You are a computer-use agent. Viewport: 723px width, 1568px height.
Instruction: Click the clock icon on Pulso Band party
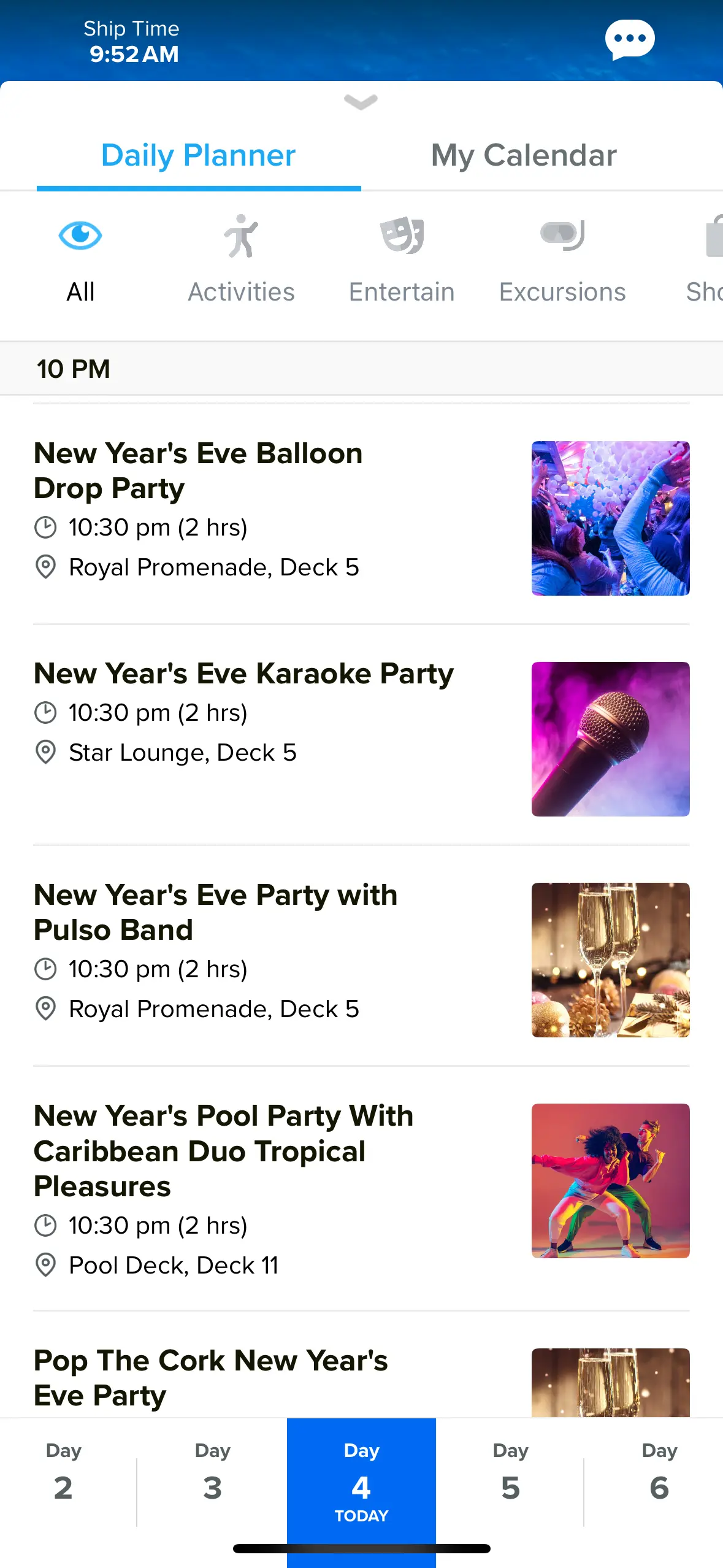click(45, 969)
